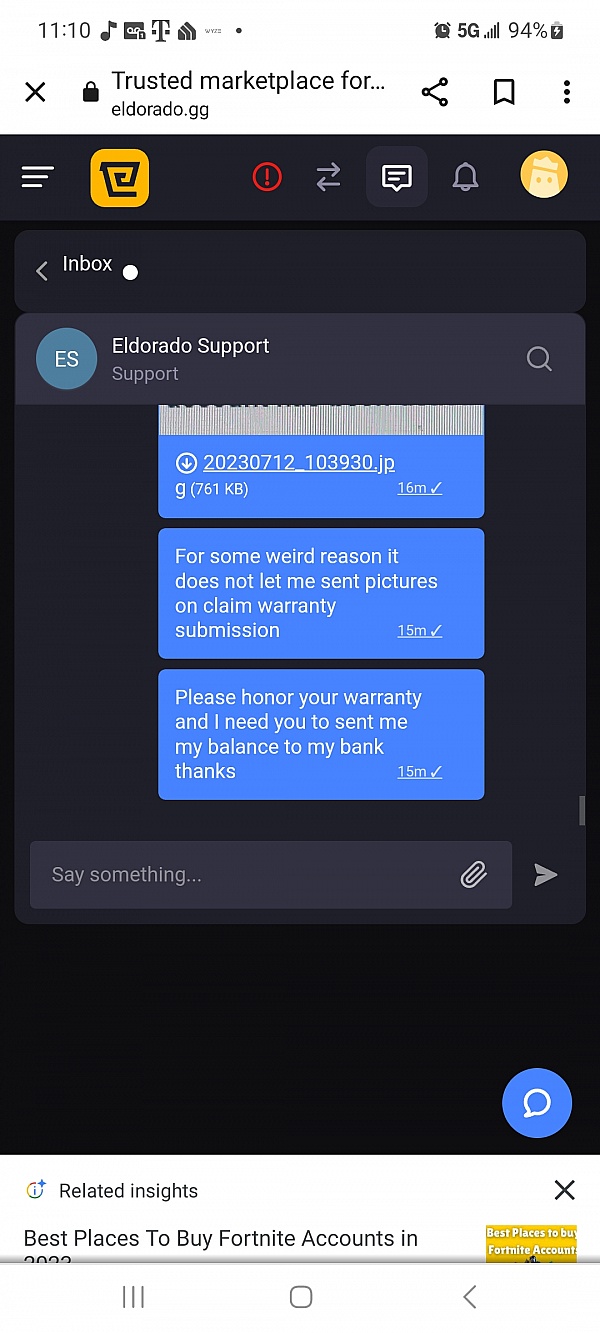
Task: Open the orders swap-arrows icon
Action: point(328,177)
